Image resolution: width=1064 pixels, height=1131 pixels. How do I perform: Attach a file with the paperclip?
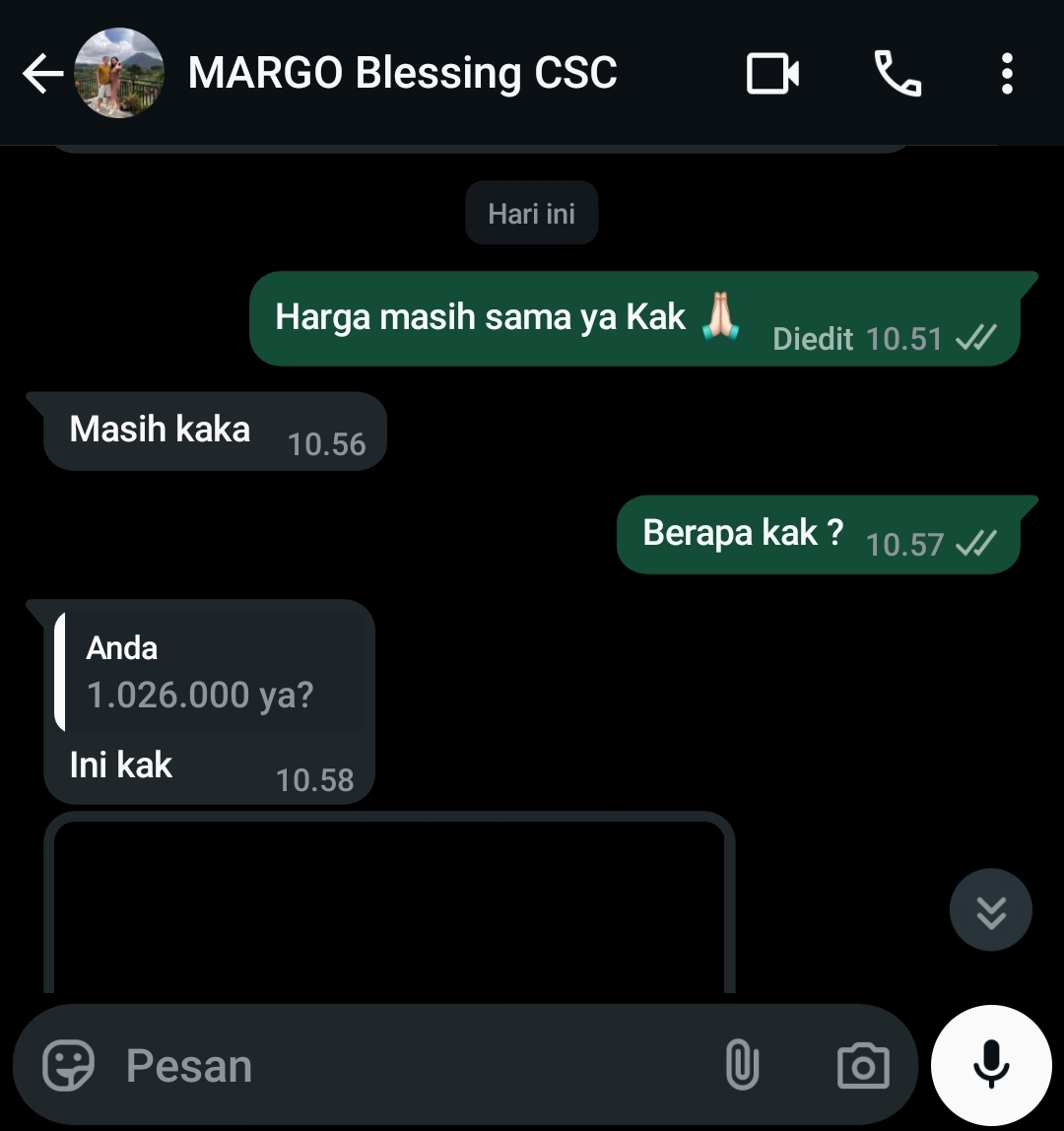(742, 1065)
